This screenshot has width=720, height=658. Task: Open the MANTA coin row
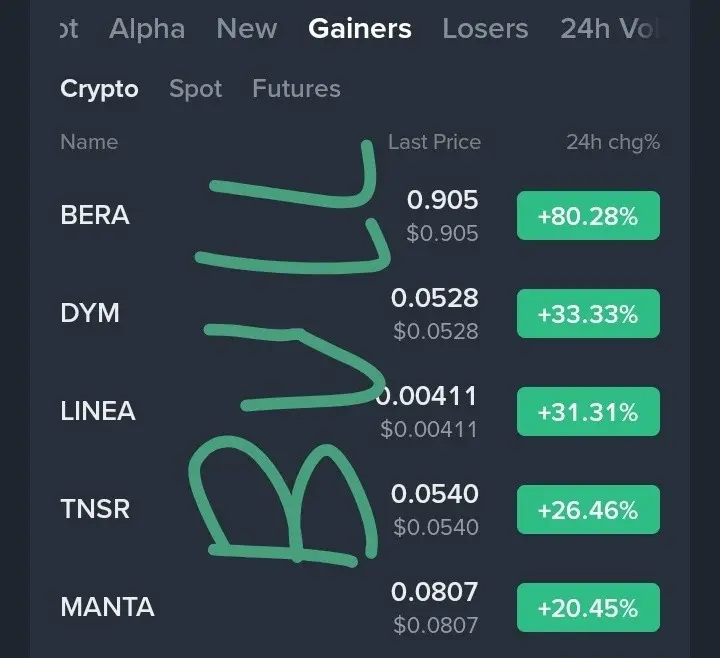pos(107,607)
